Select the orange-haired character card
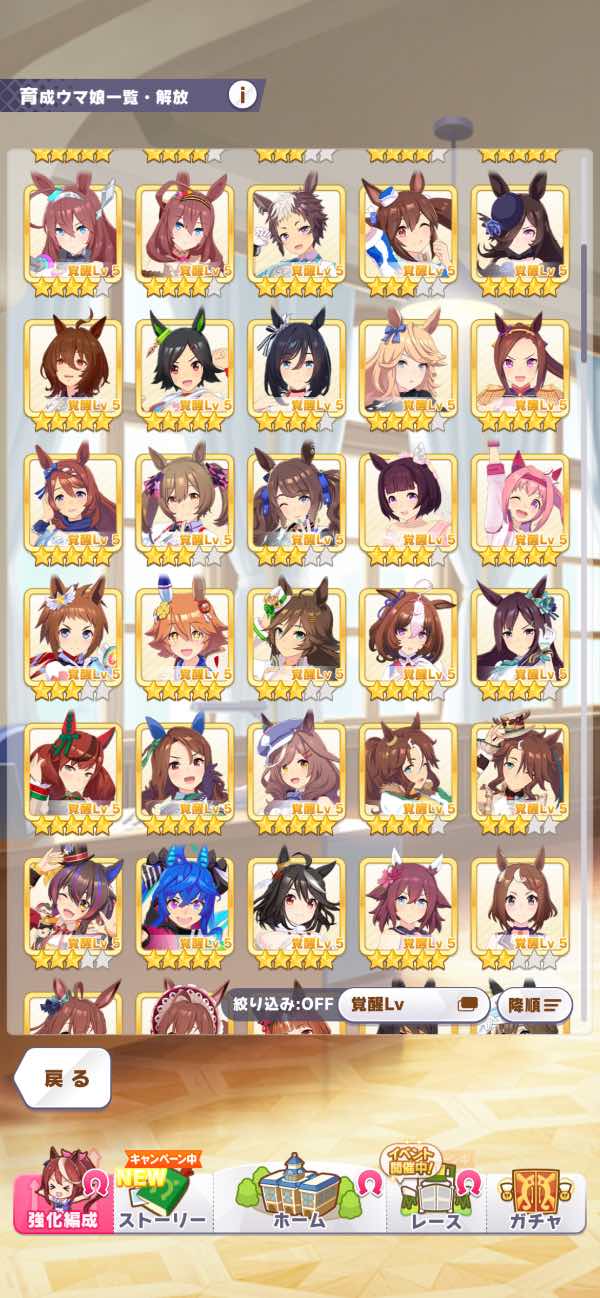 [x=185, y=637]
